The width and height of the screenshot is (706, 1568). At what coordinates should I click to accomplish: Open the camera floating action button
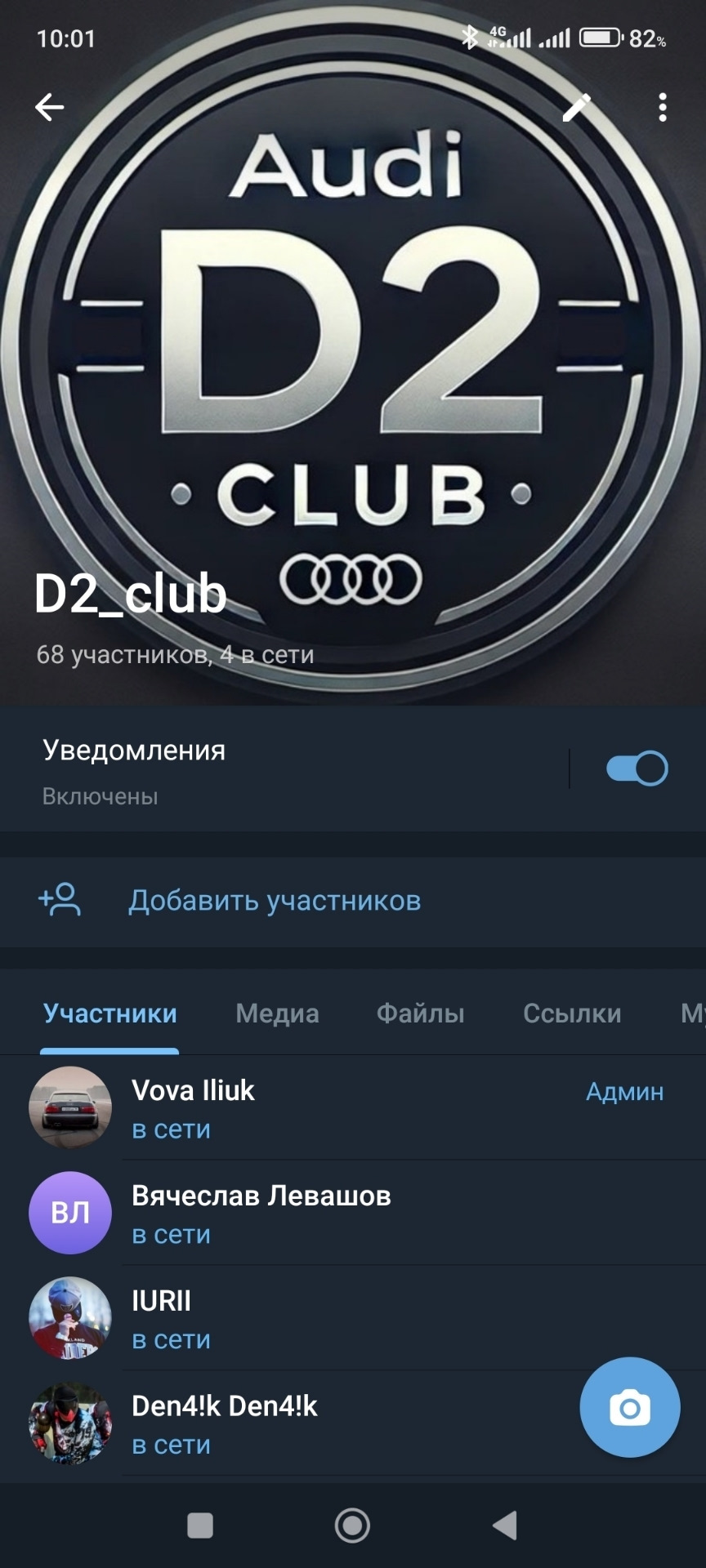[628, 1408]
